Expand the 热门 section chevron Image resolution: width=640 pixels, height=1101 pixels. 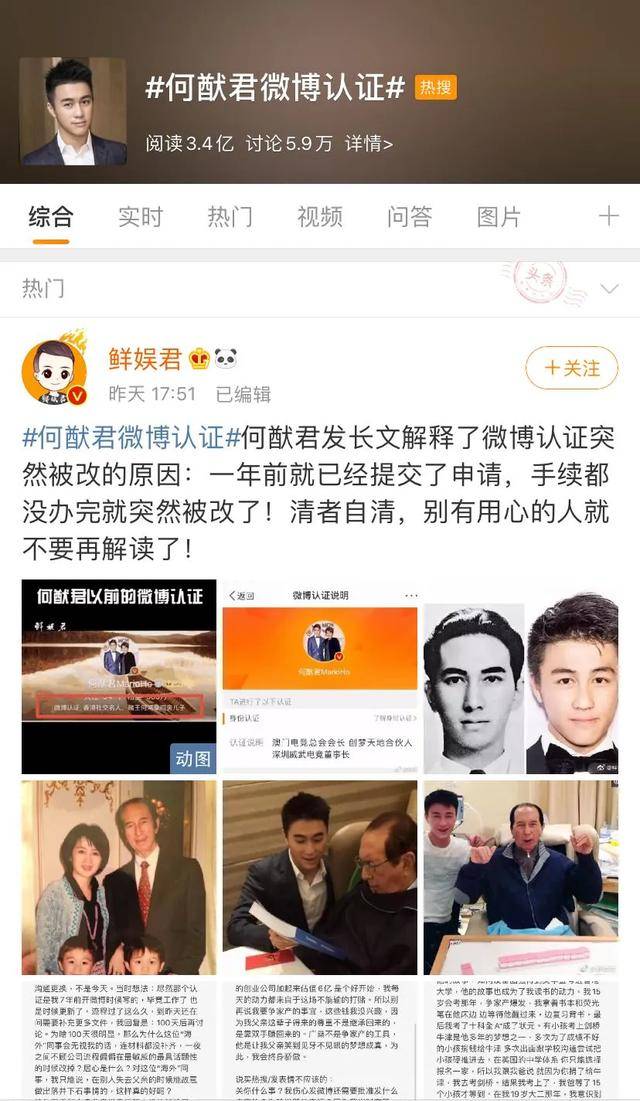pyautogui.click(x=610, y=289)
